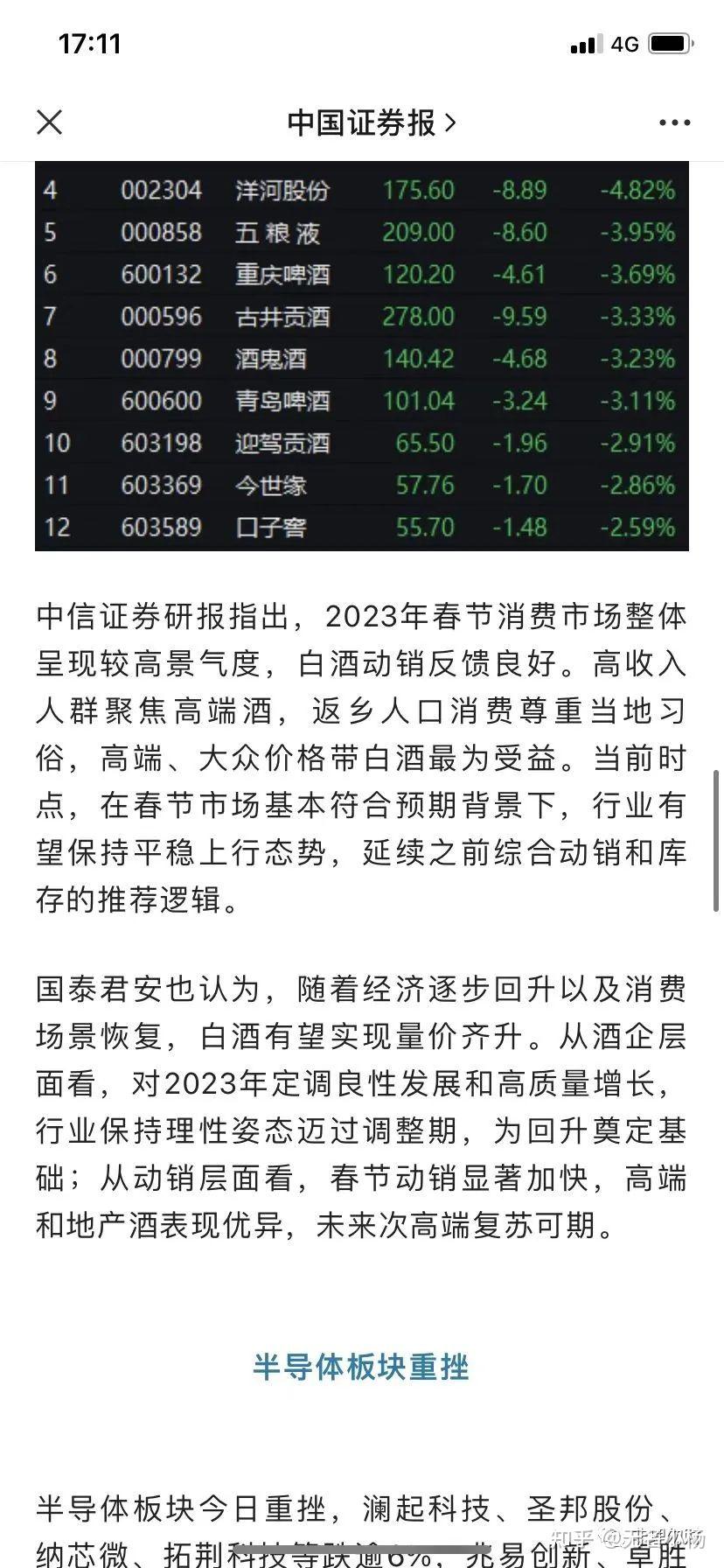Open the three-dot overflow menu
The height and width of the screenshot is (1568, 724).
pos(674,122)
